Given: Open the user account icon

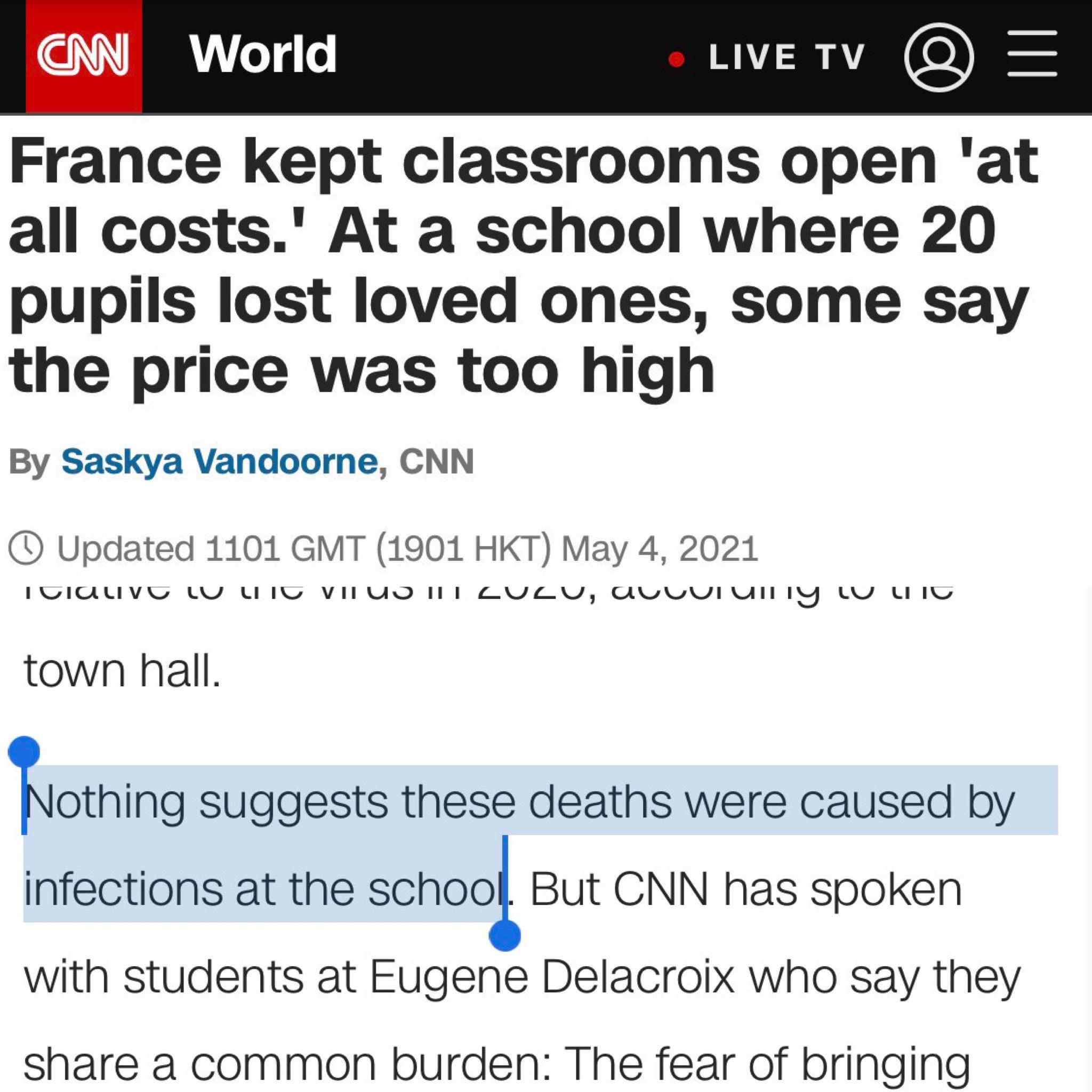Looking at the screenshot, I should (x=939, y=57).
